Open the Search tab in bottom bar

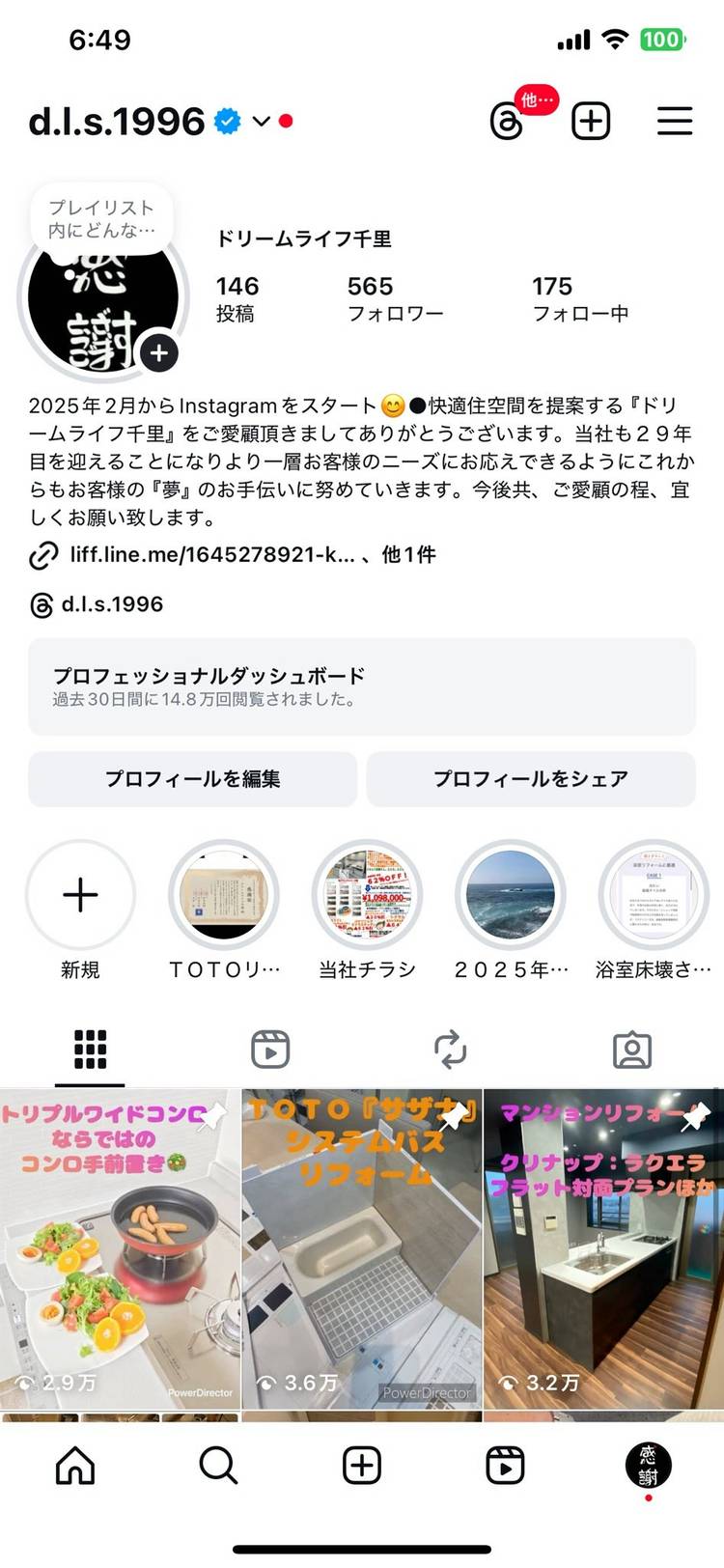coord(218,1466)
